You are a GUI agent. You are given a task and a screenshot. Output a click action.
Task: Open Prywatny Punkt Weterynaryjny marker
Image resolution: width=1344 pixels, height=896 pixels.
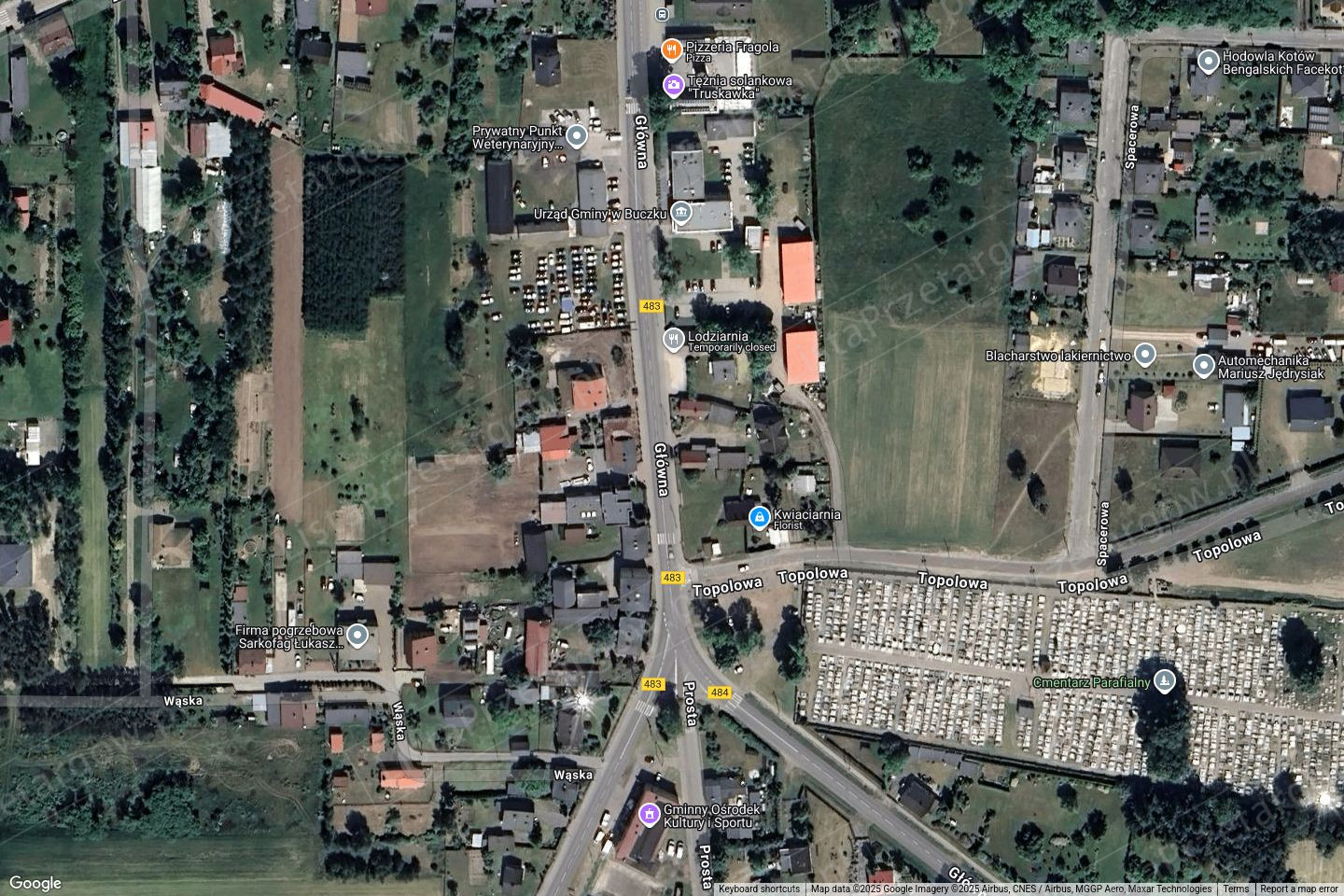[577, 137]
